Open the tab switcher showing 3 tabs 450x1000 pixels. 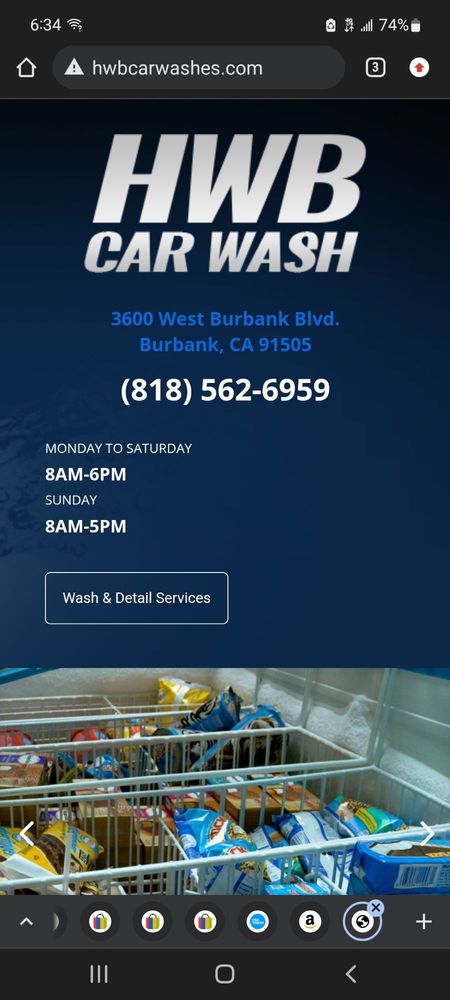[x=375, y=68]
